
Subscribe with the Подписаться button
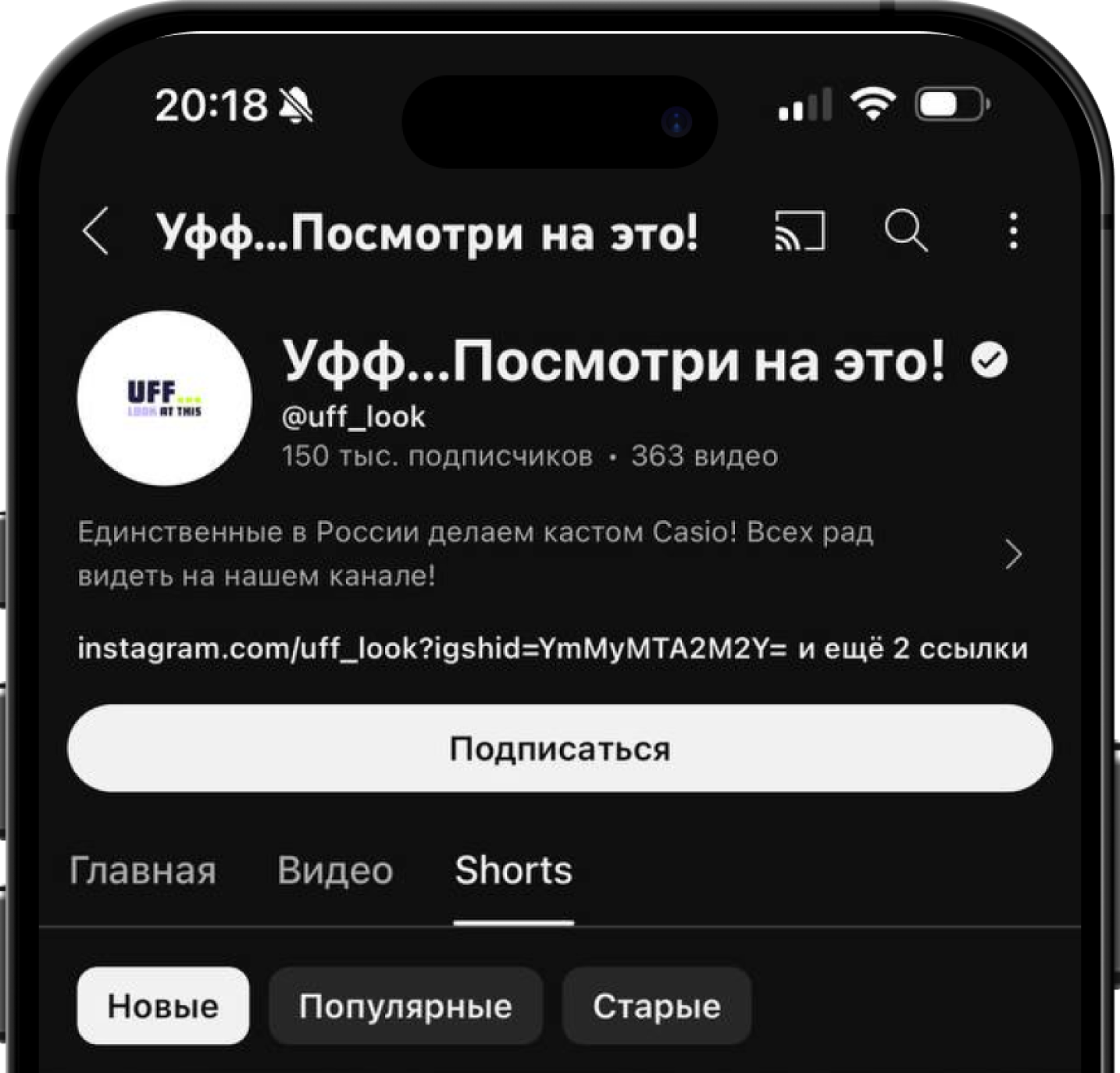(x=560, y=748)
